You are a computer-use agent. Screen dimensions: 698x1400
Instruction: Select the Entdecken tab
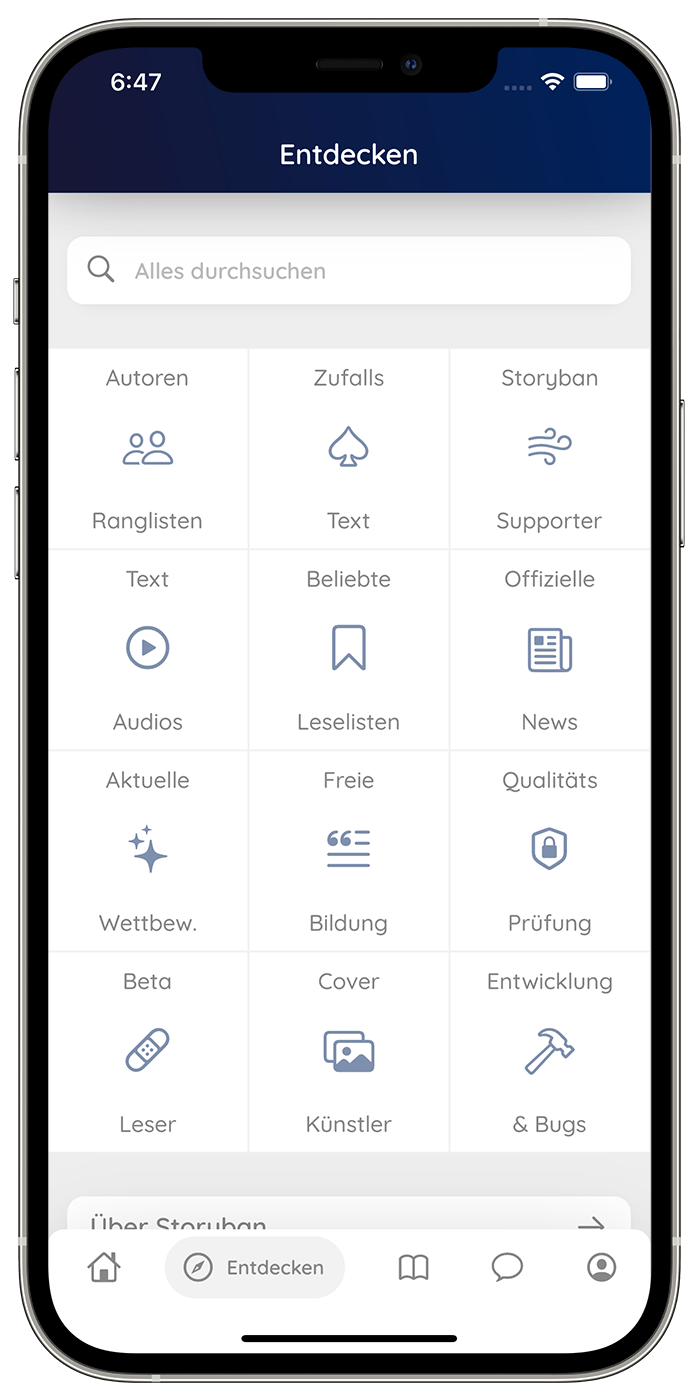255,1268
